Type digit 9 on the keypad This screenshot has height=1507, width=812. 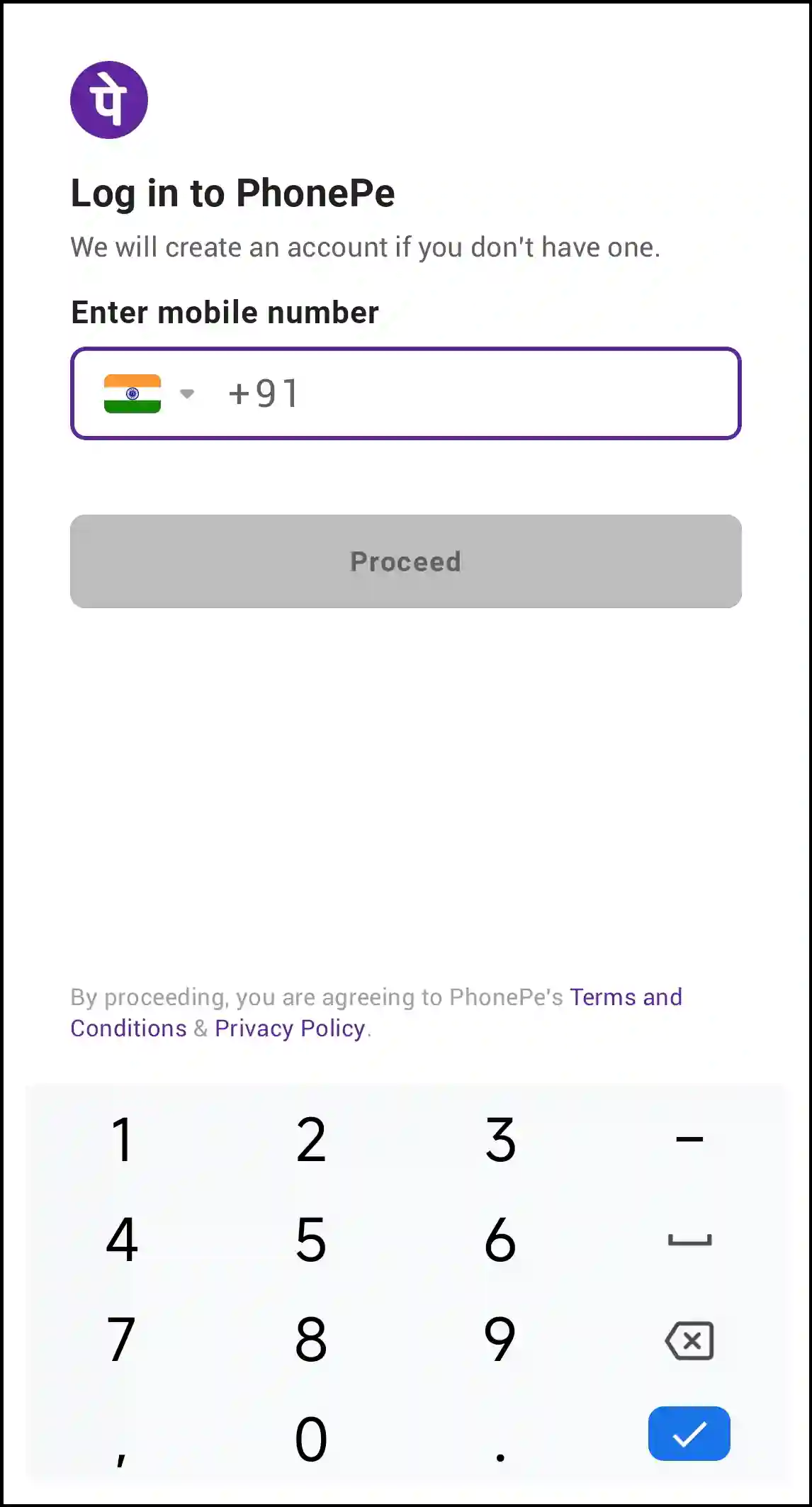point(500,1340)
